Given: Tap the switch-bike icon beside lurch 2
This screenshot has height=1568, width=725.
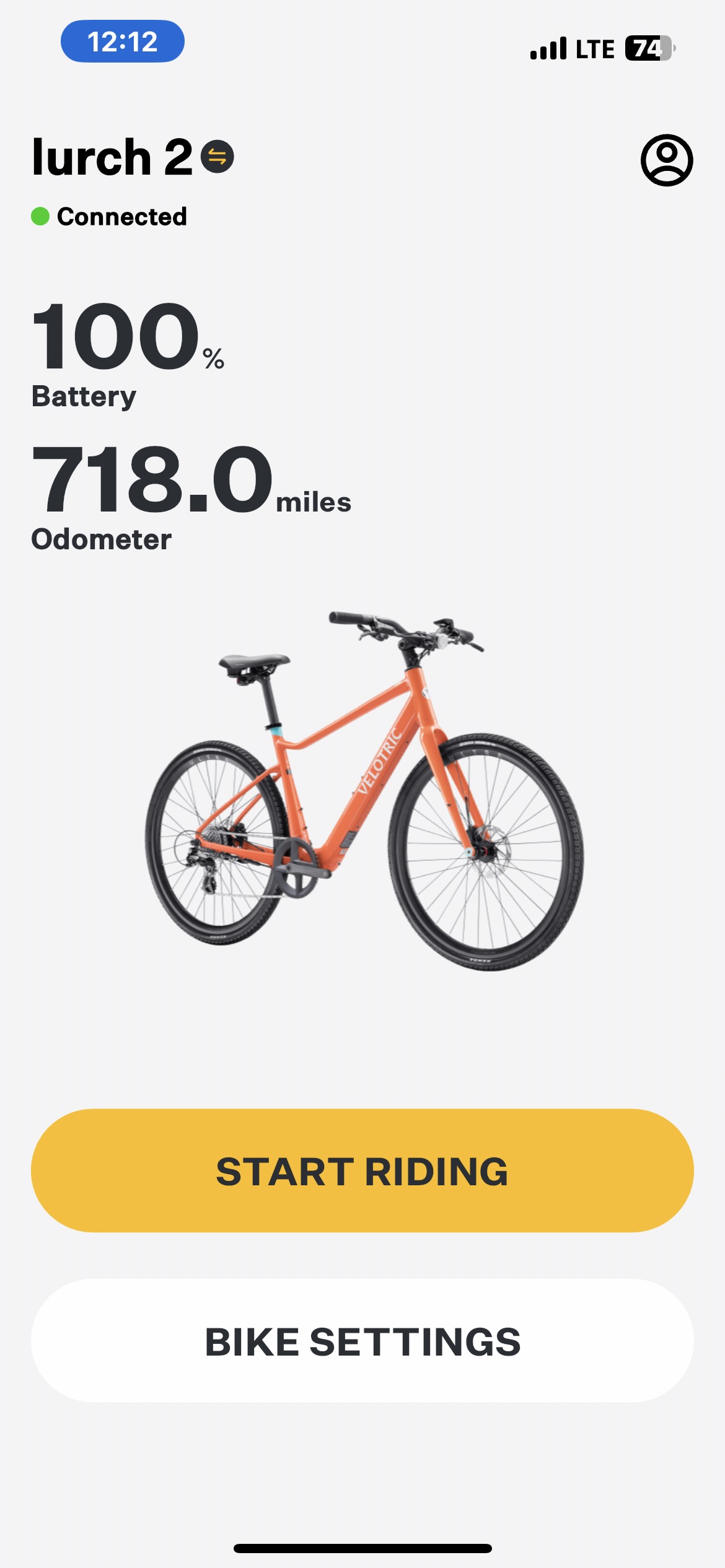Looking at the screenshot, I should pos(217,157).
